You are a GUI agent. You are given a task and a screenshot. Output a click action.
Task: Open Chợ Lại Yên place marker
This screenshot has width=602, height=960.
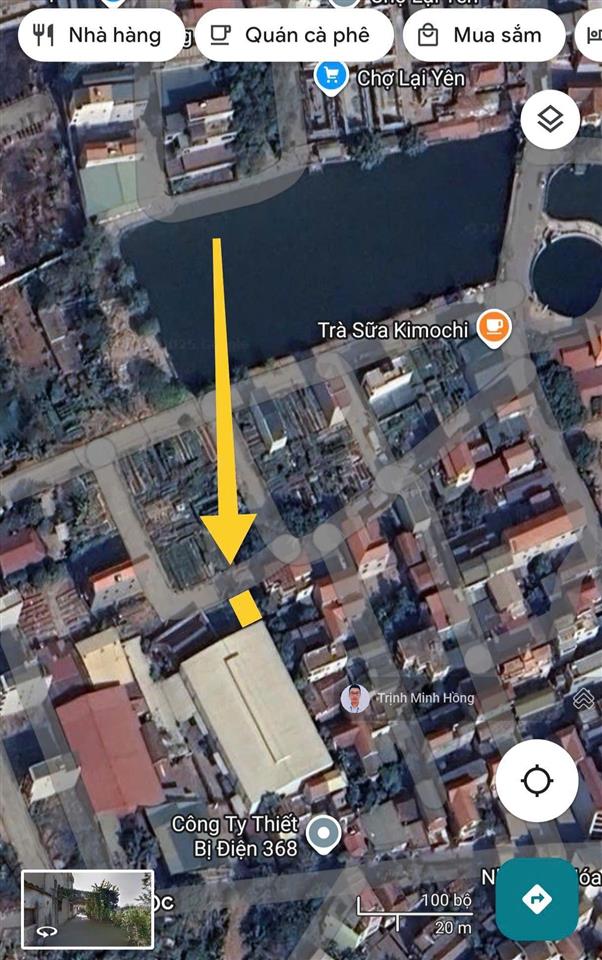click(x=331, y=75)
